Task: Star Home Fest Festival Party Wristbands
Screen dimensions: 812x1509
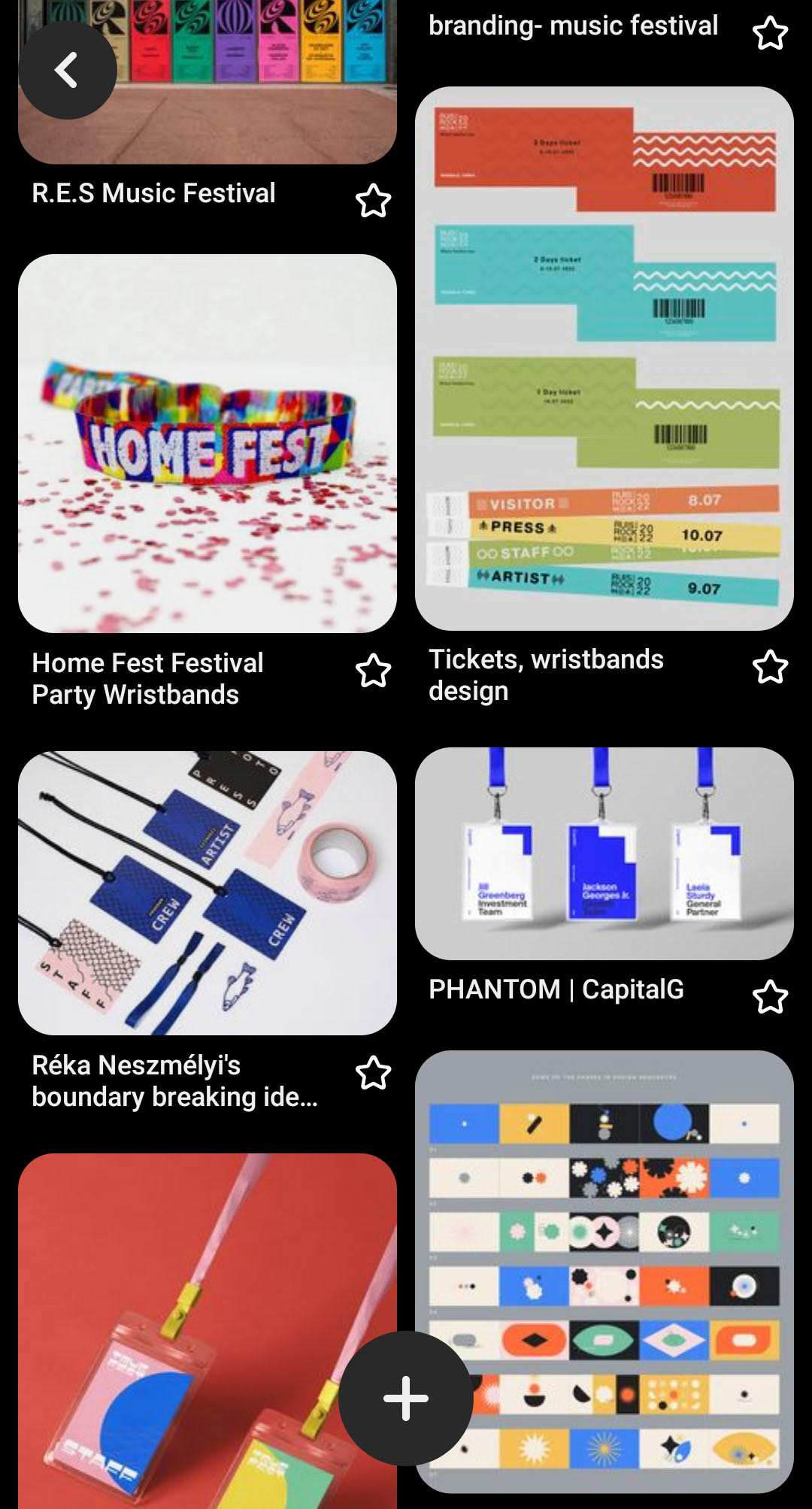Action: (x=373, y=671)
